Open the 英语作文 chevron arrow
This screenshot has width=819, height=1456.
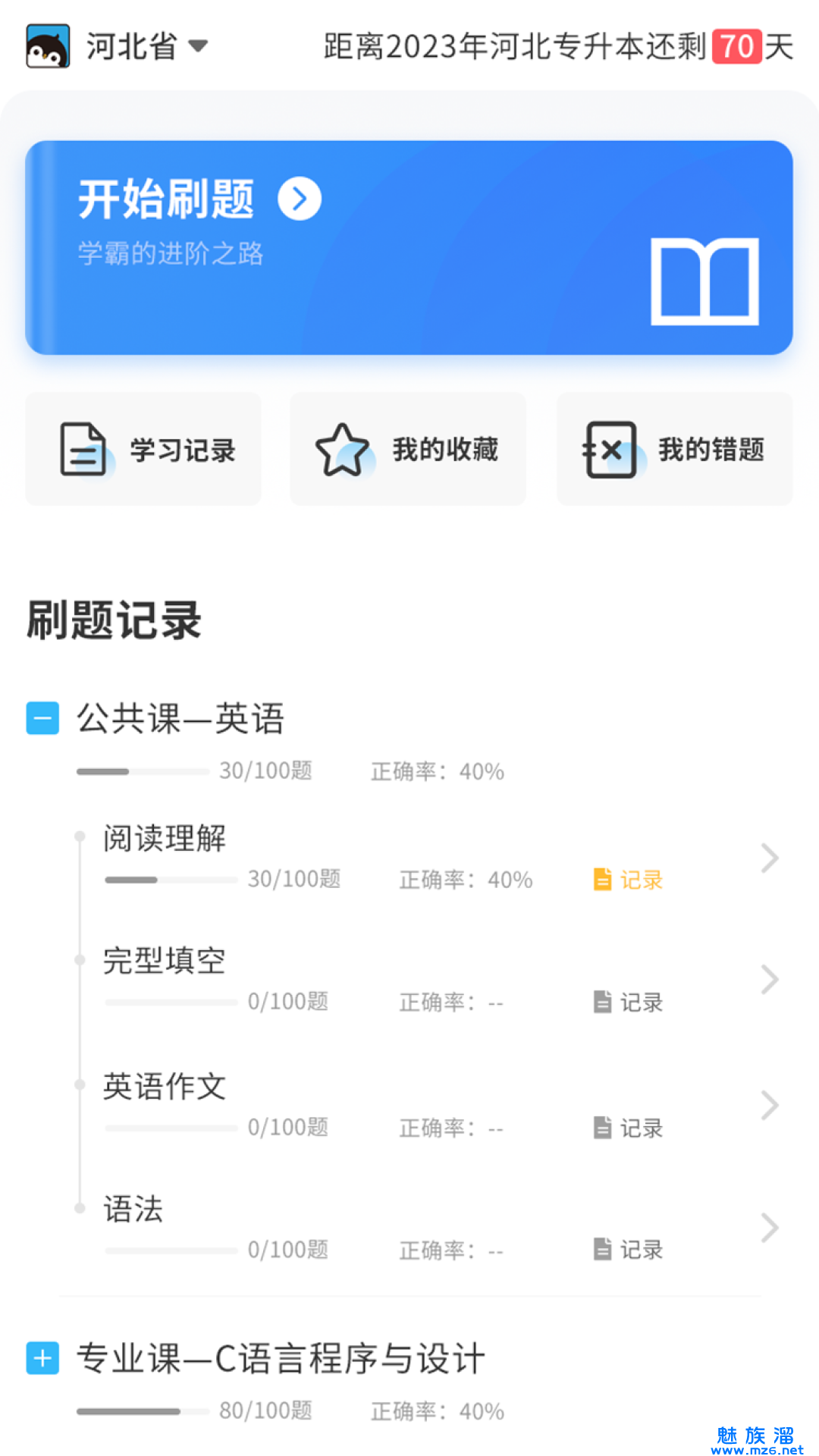[x=770, y=1106]
